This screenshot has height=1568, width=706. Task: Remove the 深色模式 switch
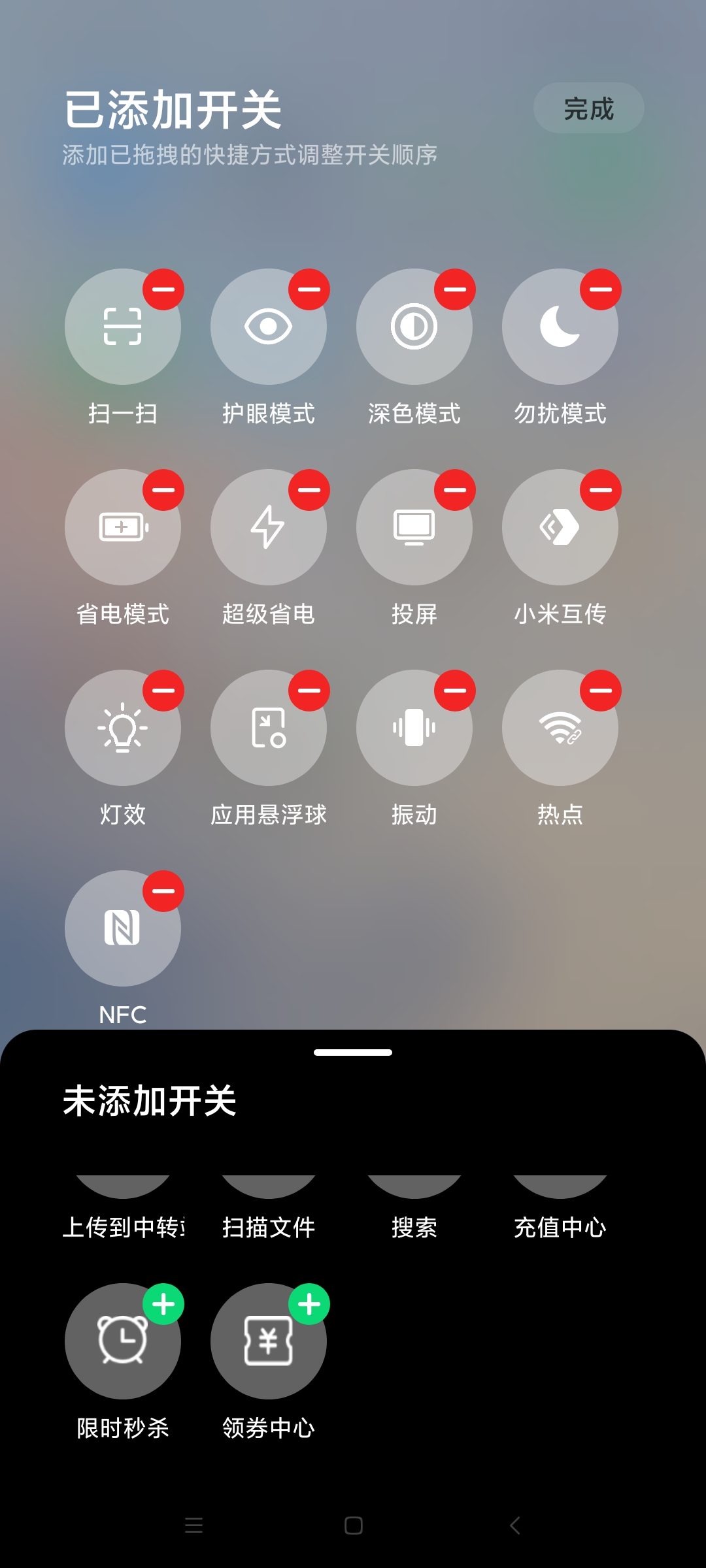coord(455,289)
